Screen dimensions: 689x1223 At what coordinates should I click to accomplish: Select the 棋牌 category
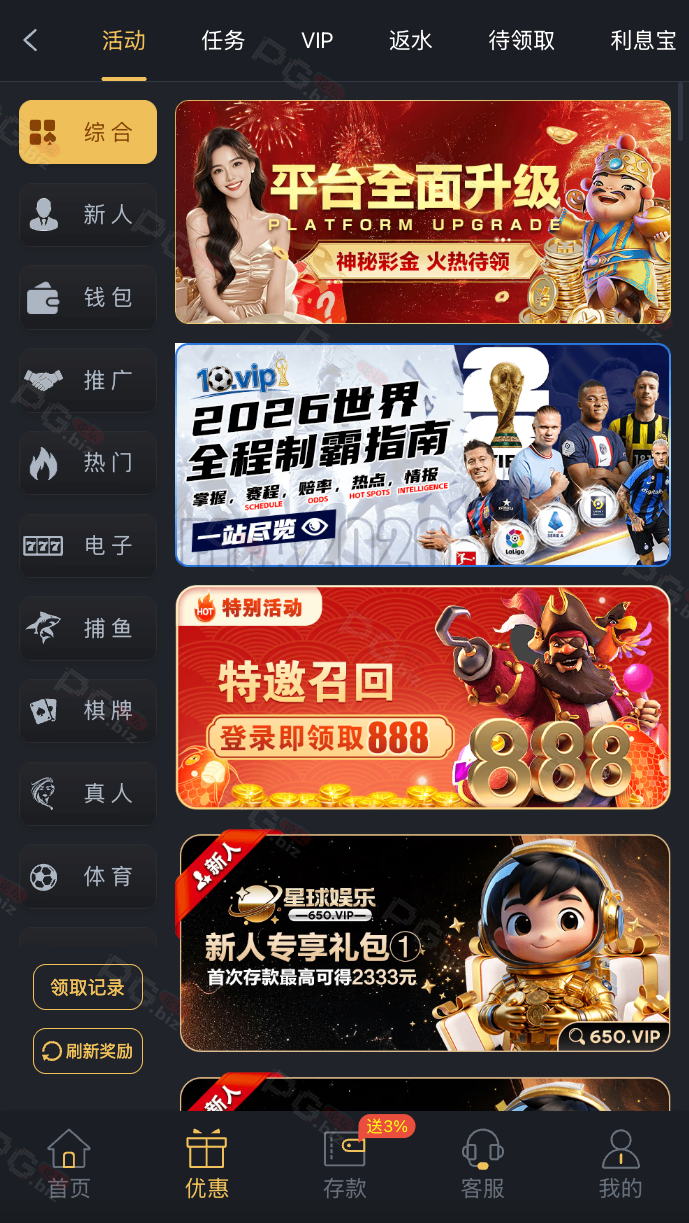[x=88, y=711]
